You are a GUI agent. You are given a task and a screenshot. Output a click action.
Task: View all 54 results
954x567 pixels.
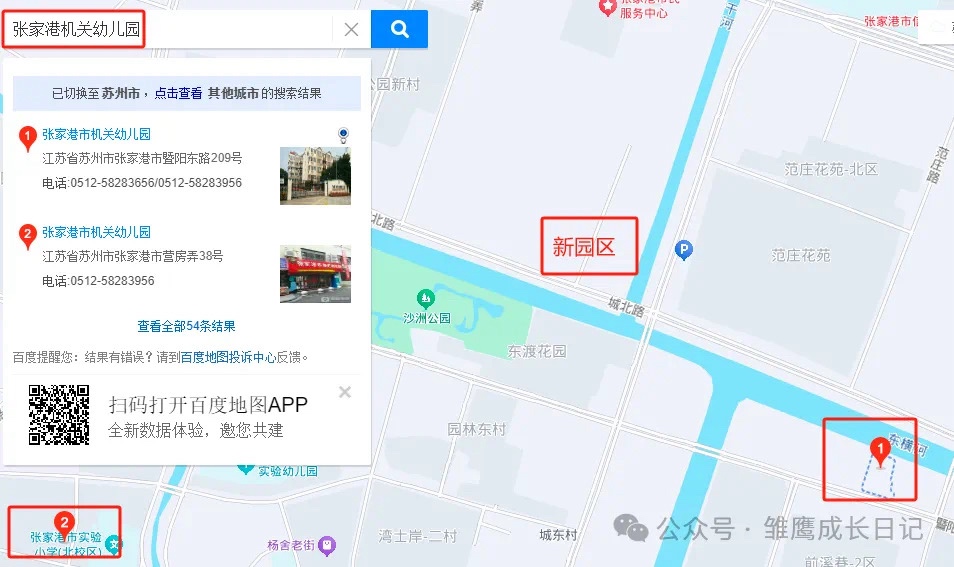tap(186, 326)
